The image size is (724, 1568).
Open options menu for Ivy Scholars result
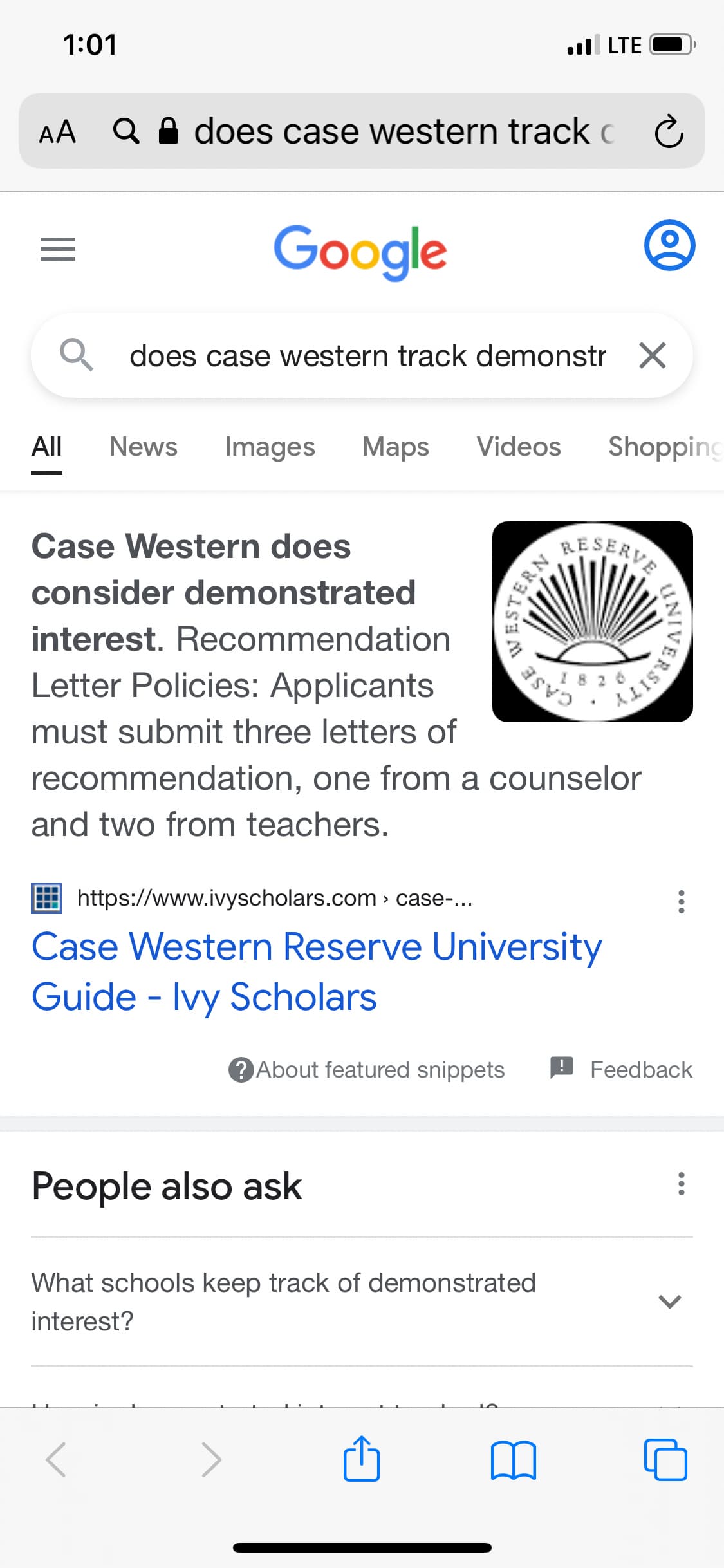click(x=681, y=902)
